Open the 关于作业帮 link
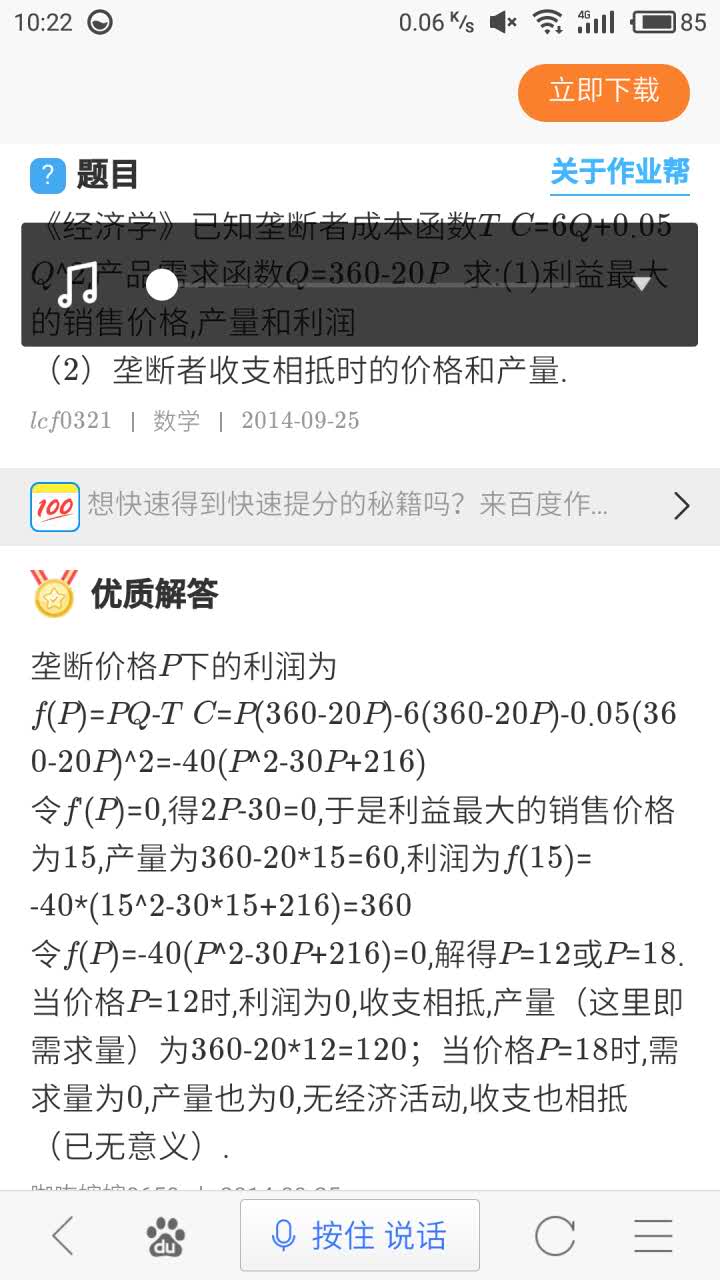This screenshot has width=720, height=1280. [620, 172]
